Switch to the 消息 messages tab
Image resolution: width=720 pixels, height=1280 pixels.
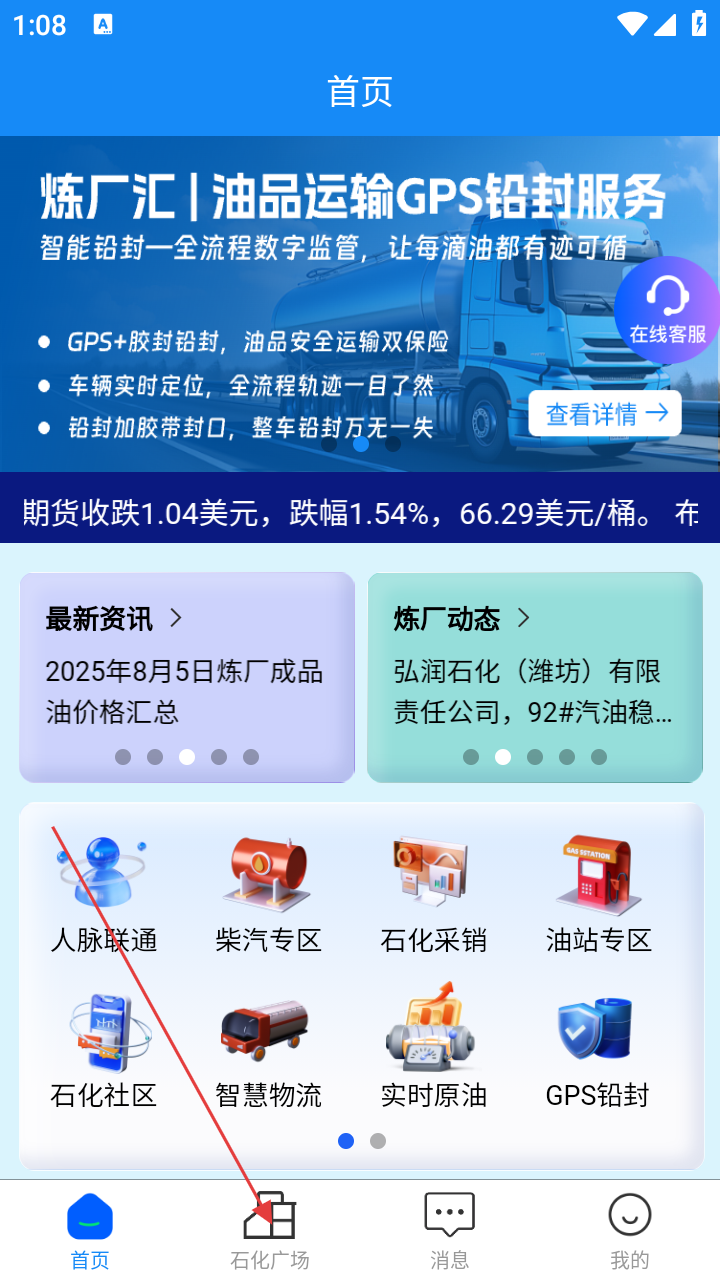[450, 1230]
